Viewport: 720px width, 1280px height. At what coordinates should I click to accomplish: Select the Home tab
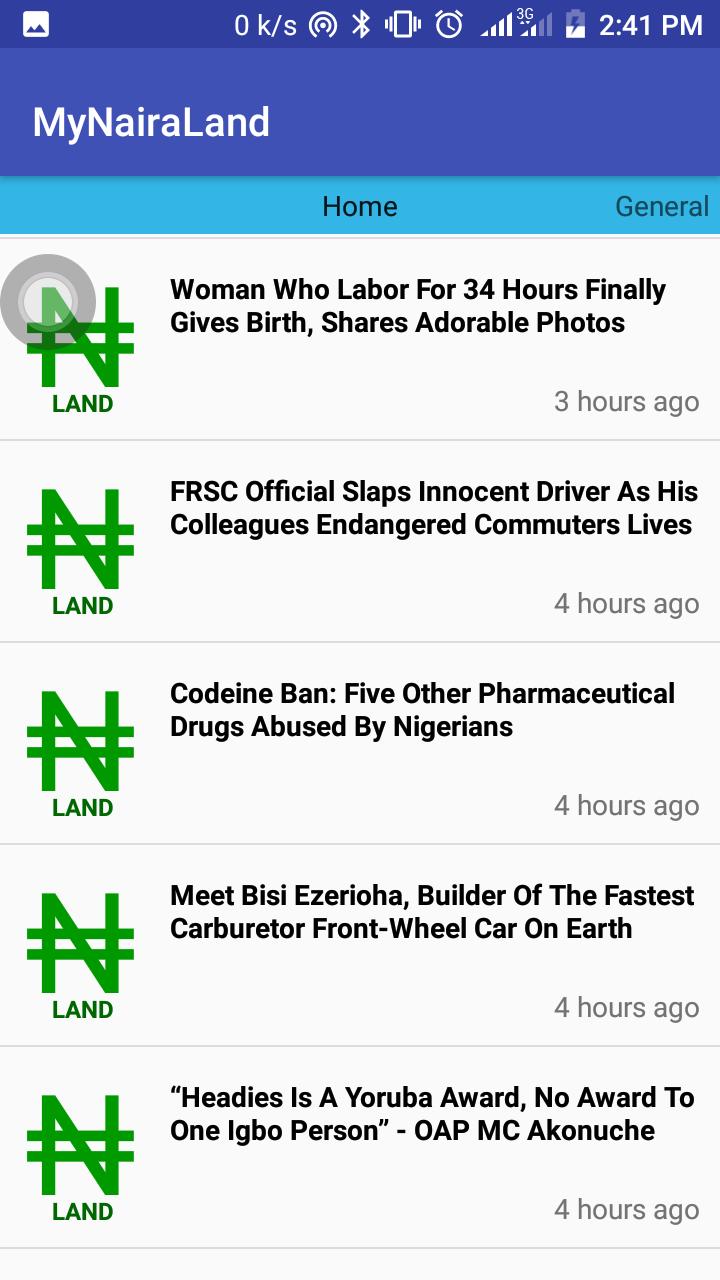(x=360, y=207)
